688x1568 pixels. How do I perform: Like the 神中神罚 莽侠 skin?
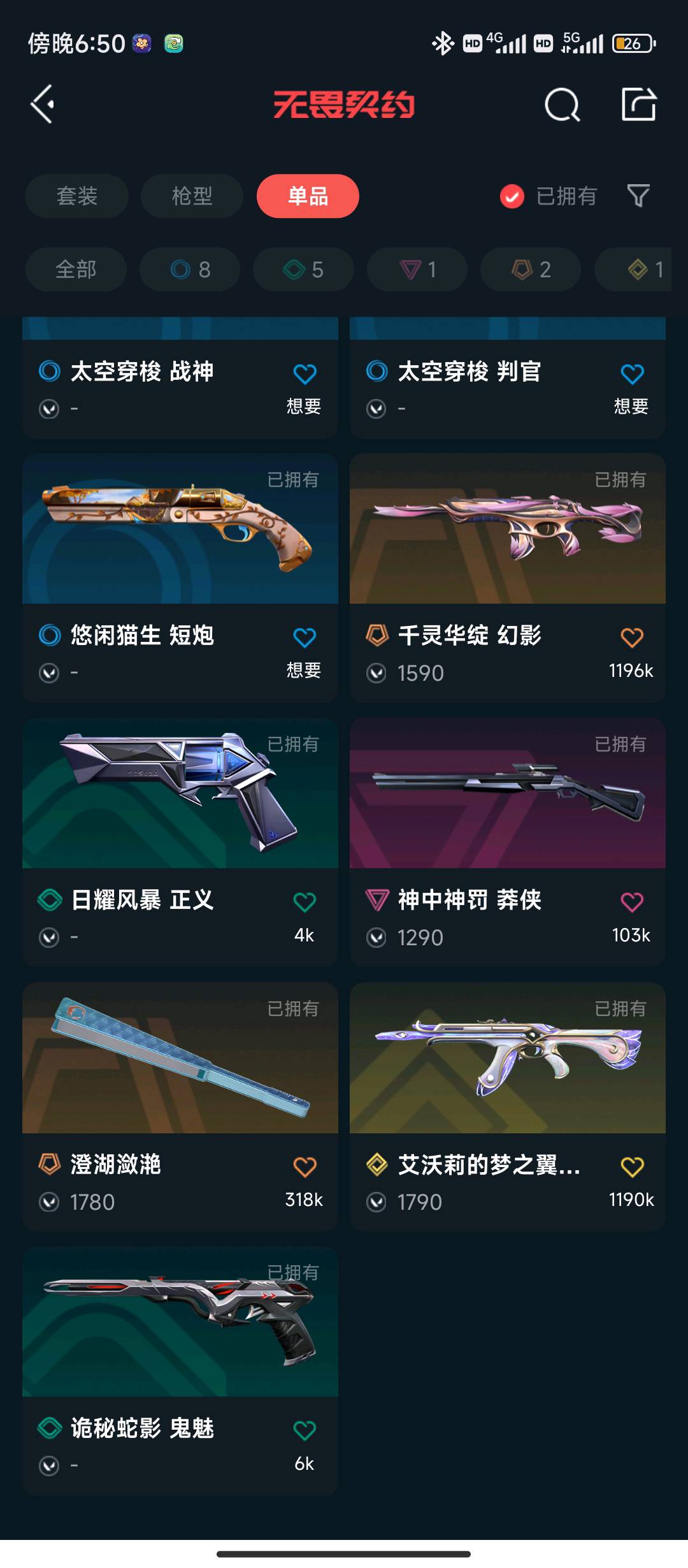pos(631,902)
